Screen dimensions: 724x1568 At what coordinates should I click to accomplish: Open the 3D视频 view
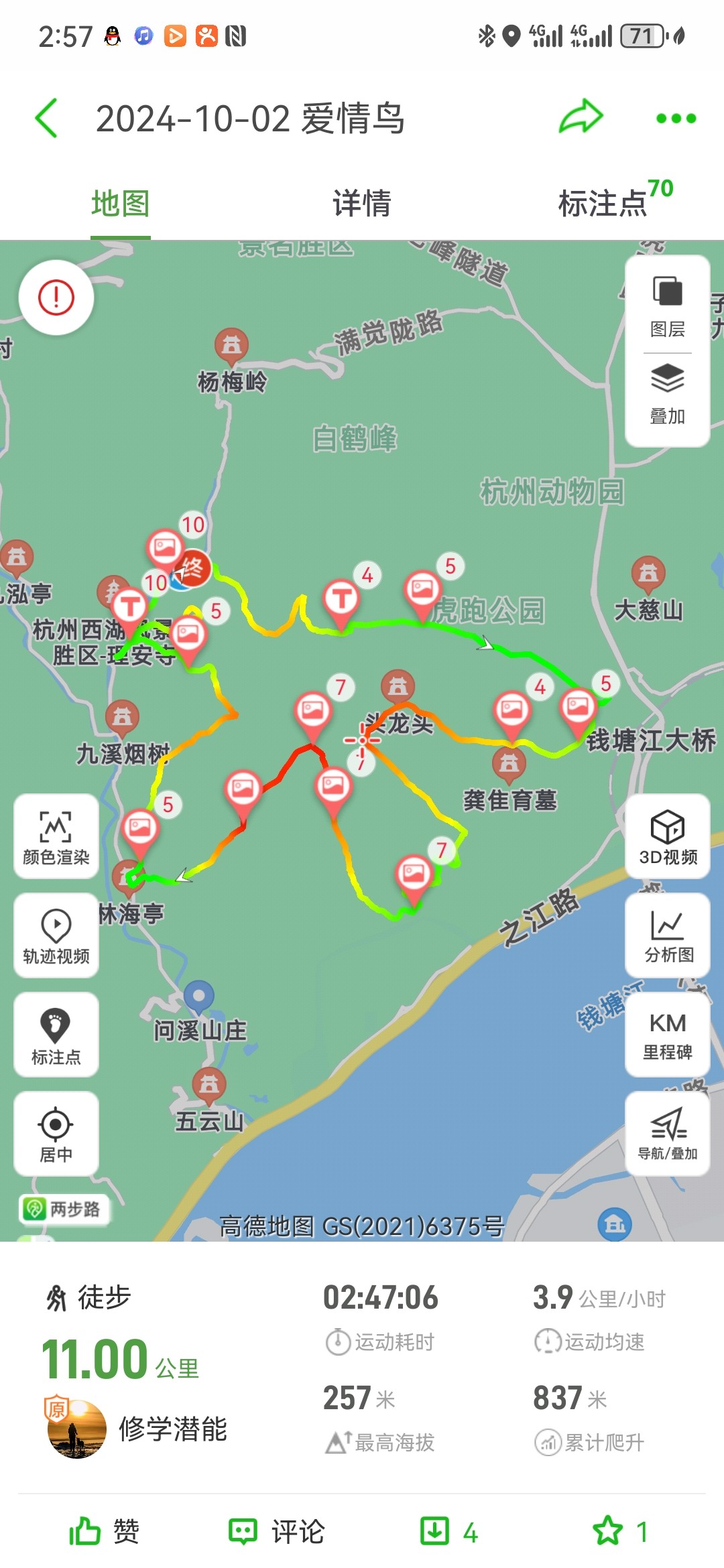point(668,836)
